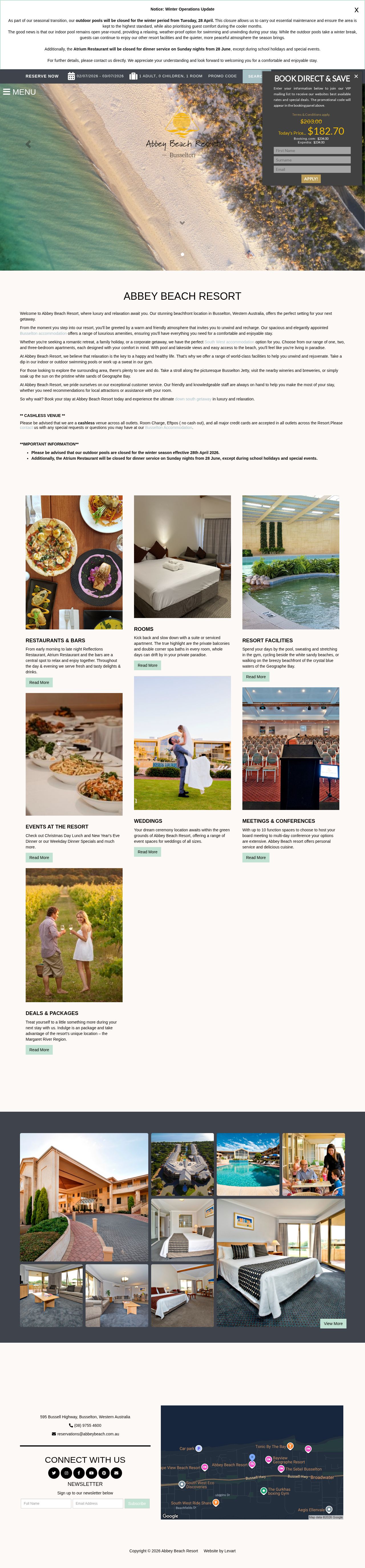
Task: Read more about Resort Facilities
Action: click(255, 677)
